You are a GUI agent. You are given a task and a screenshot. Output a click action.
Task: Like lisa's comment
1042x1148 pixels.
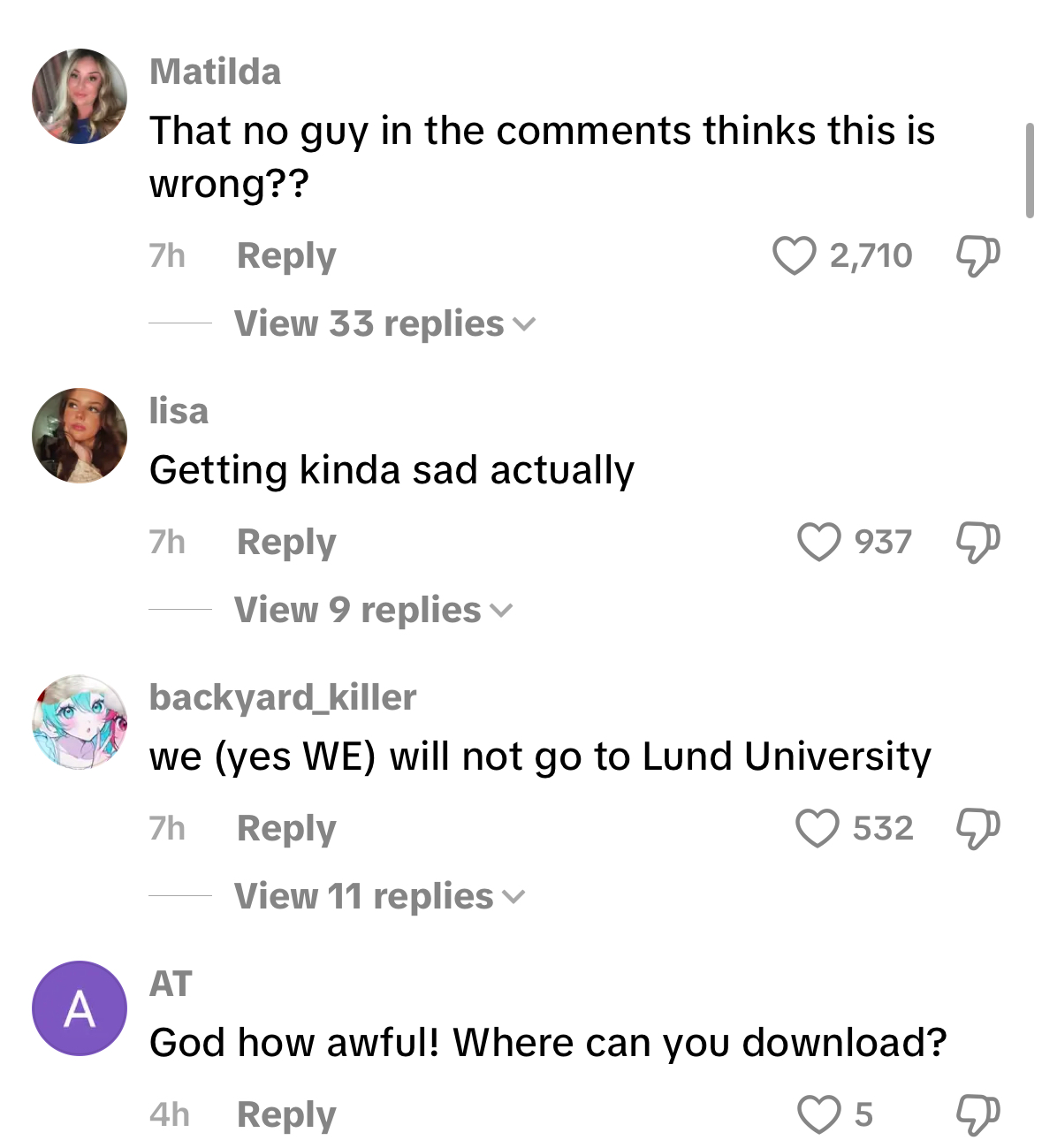pyautogui.click(x=818, y=542)
